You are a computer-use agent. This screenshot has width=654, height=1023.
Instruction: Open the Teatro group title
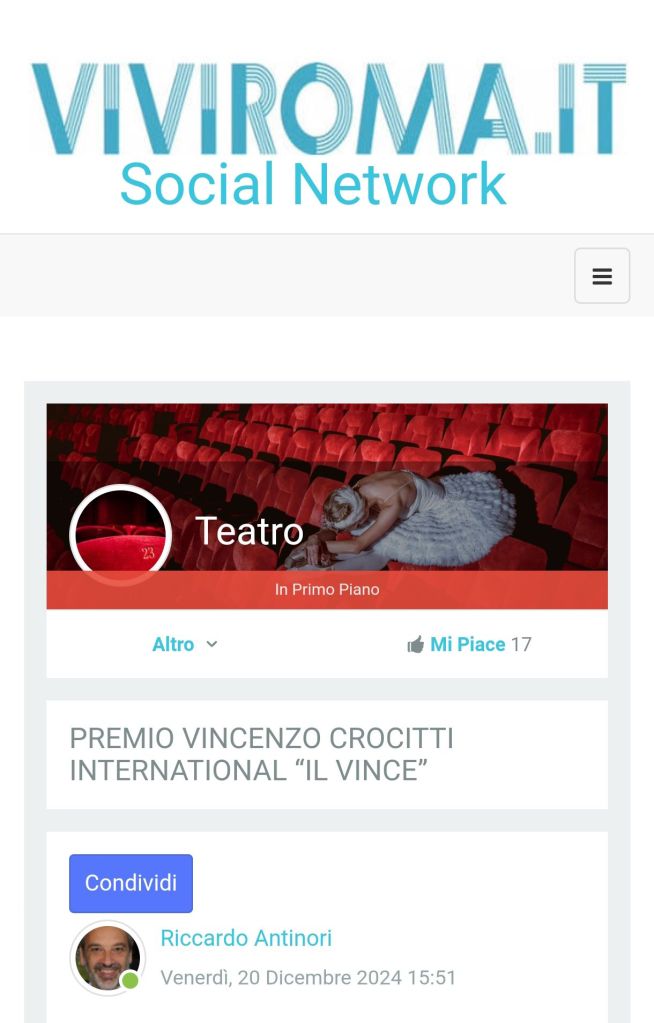(x=249, y=531)
